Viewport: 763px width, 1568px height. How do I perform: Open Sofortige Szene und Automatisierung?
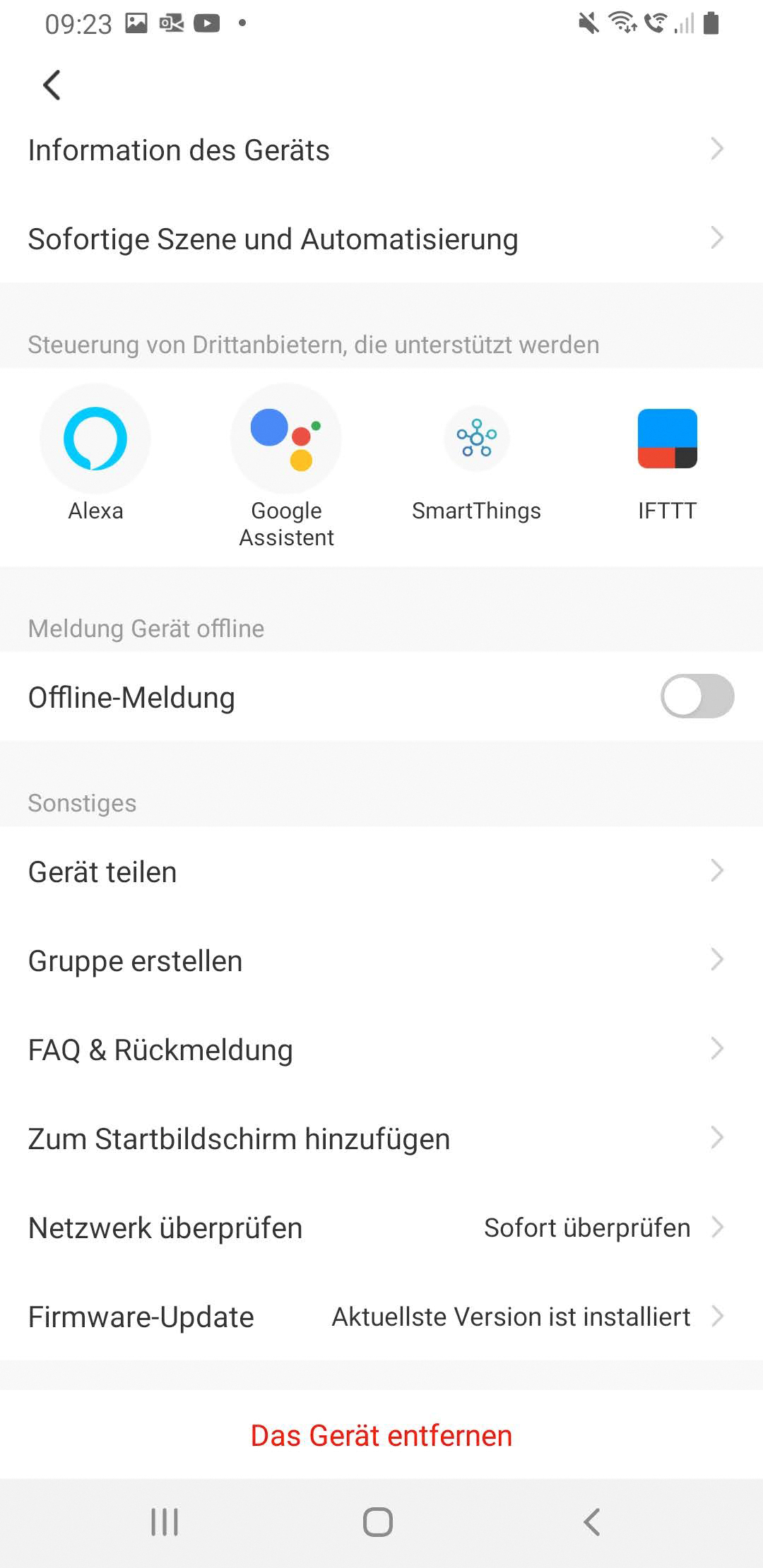pos(381,239)
